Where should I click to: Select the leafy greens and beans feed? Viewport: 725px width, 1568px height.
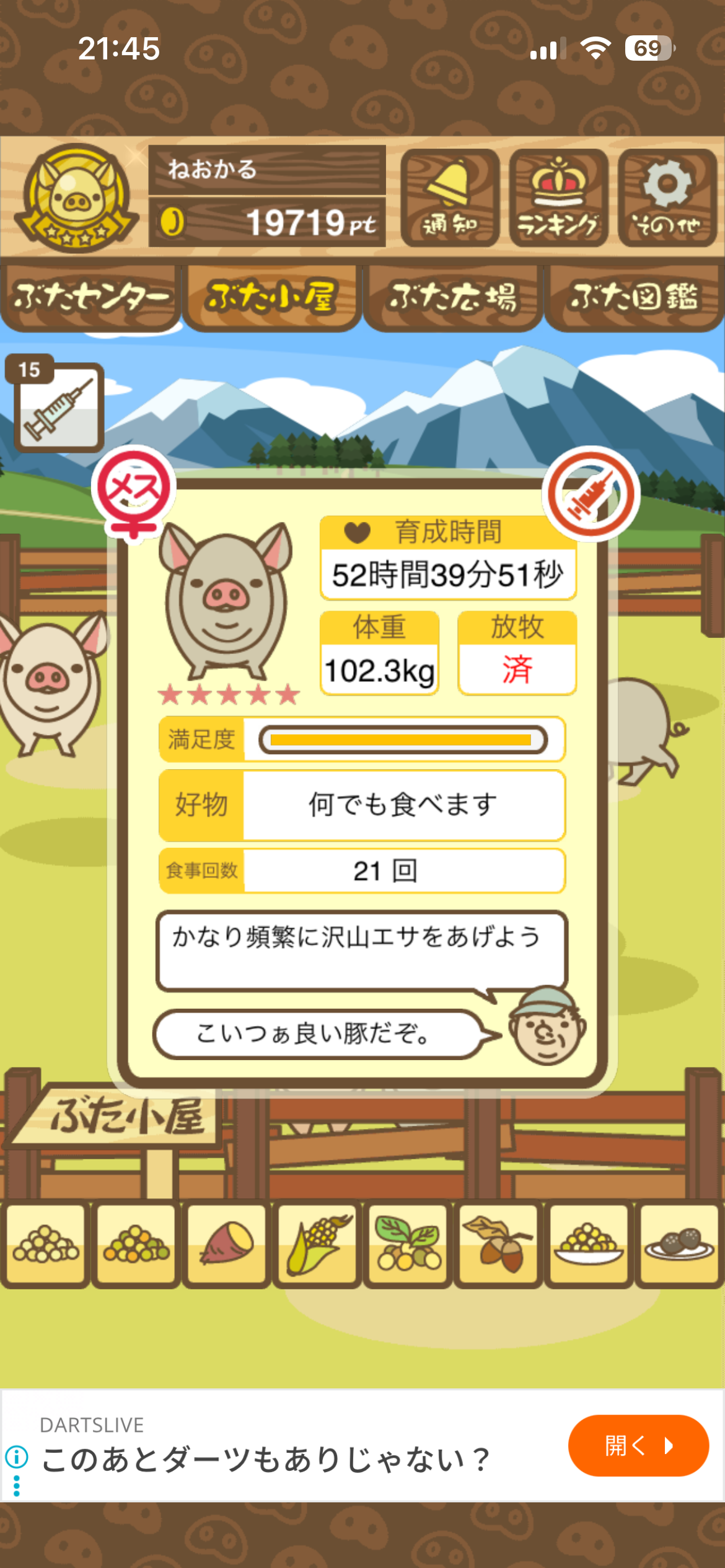(x=408, y=1244)
